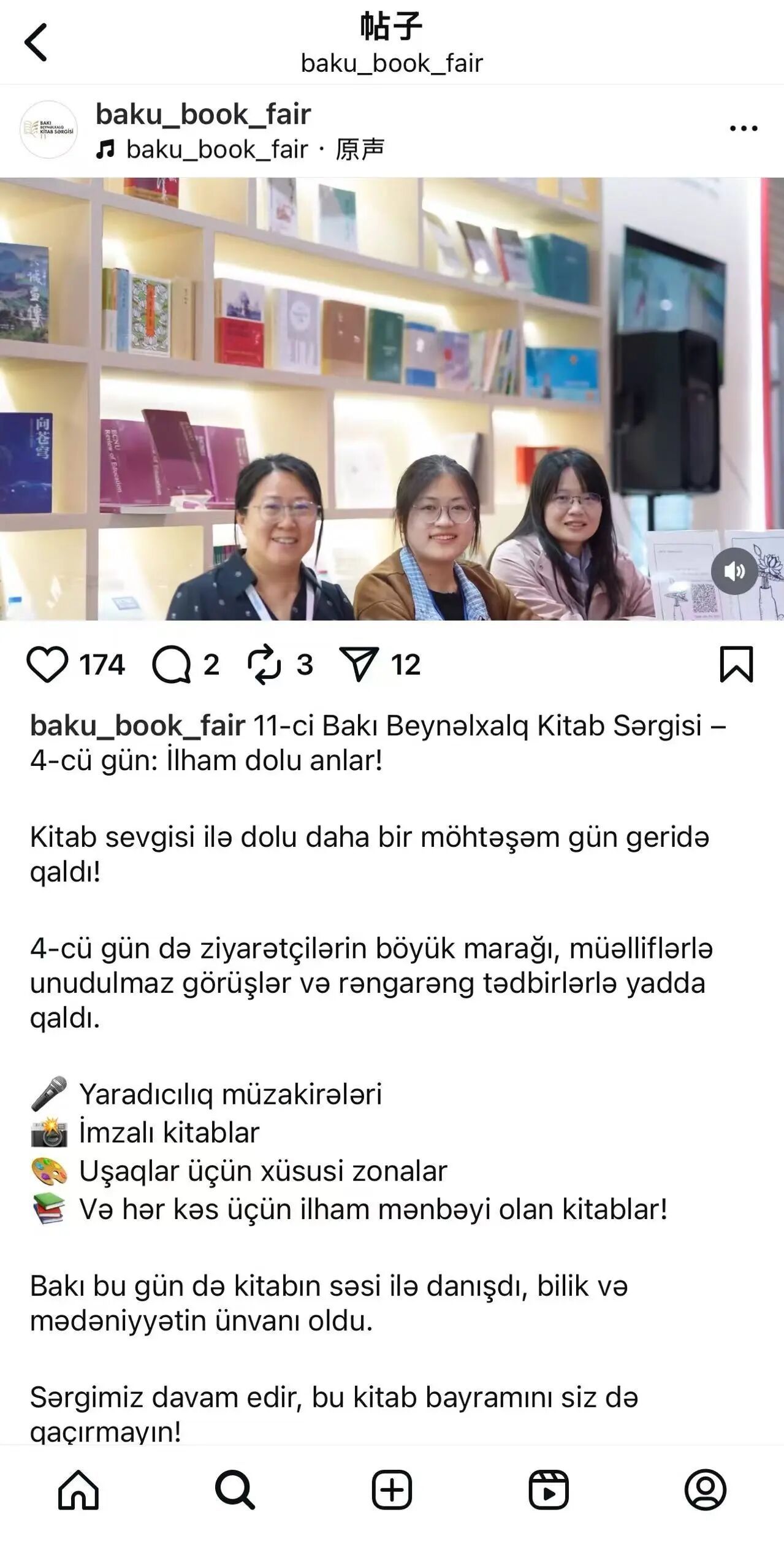
Task: Bookmark this post
Action: [x=736, y=665]
